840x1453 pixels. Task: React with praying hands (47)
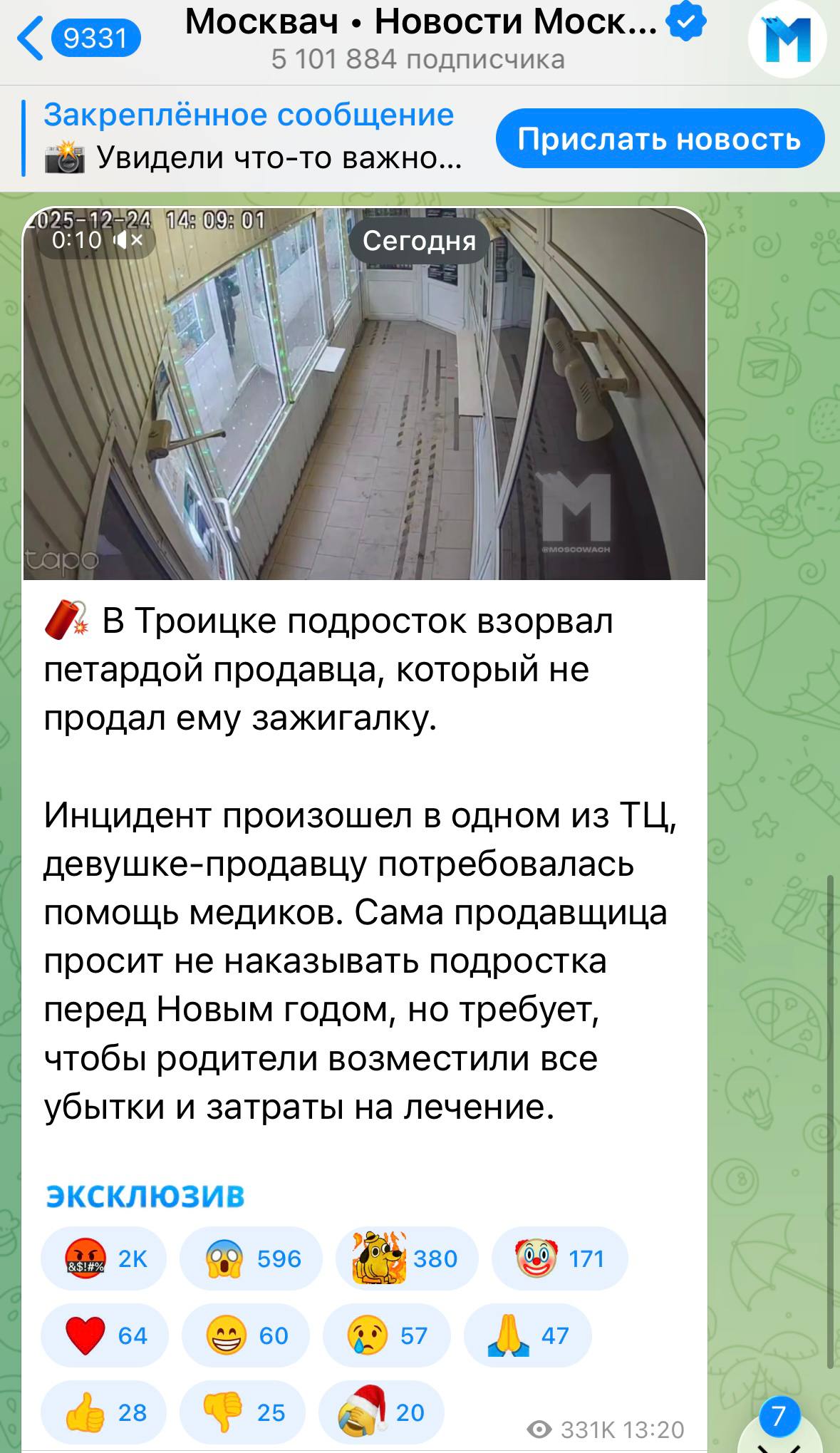click(528, 1335)
